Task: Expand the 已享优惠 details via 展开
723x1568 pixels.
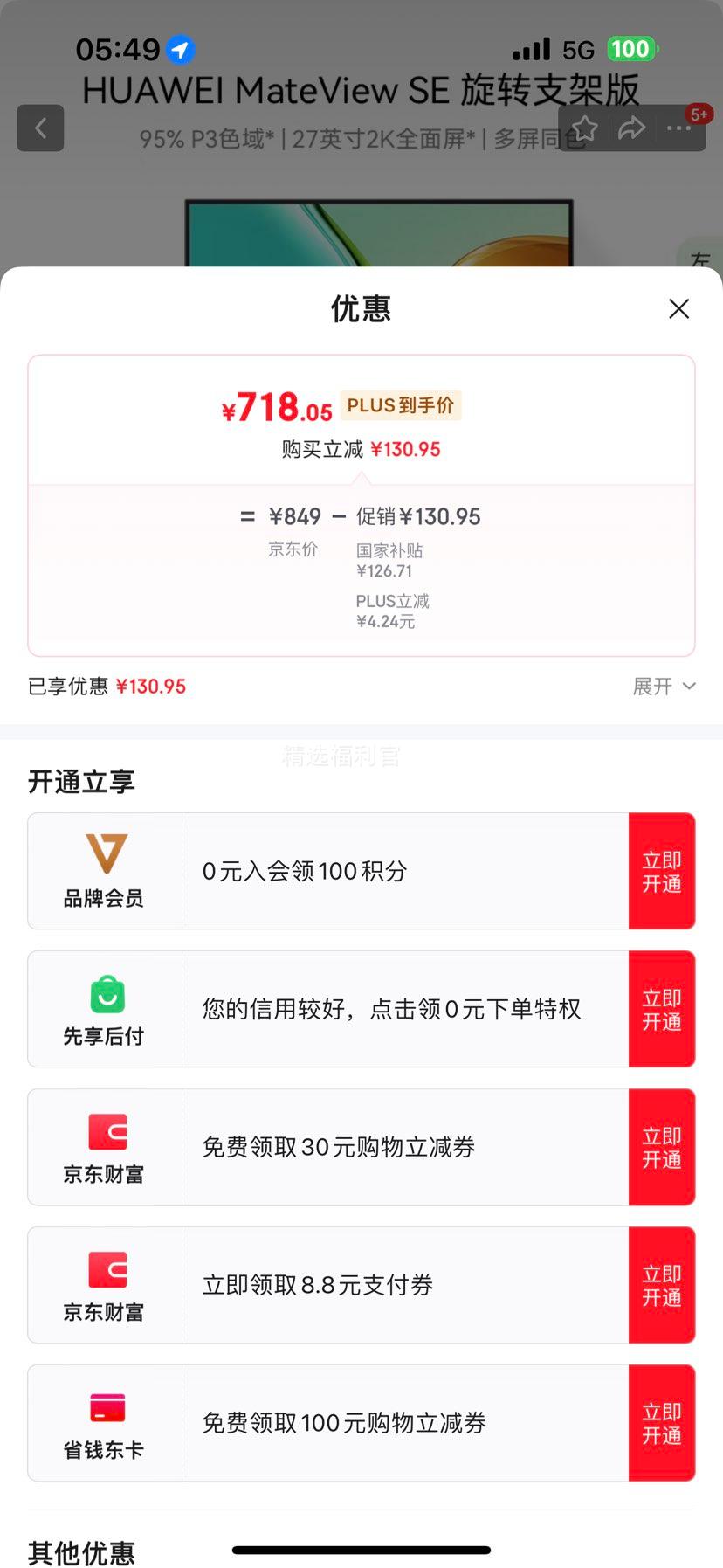Action: [664, 687]
